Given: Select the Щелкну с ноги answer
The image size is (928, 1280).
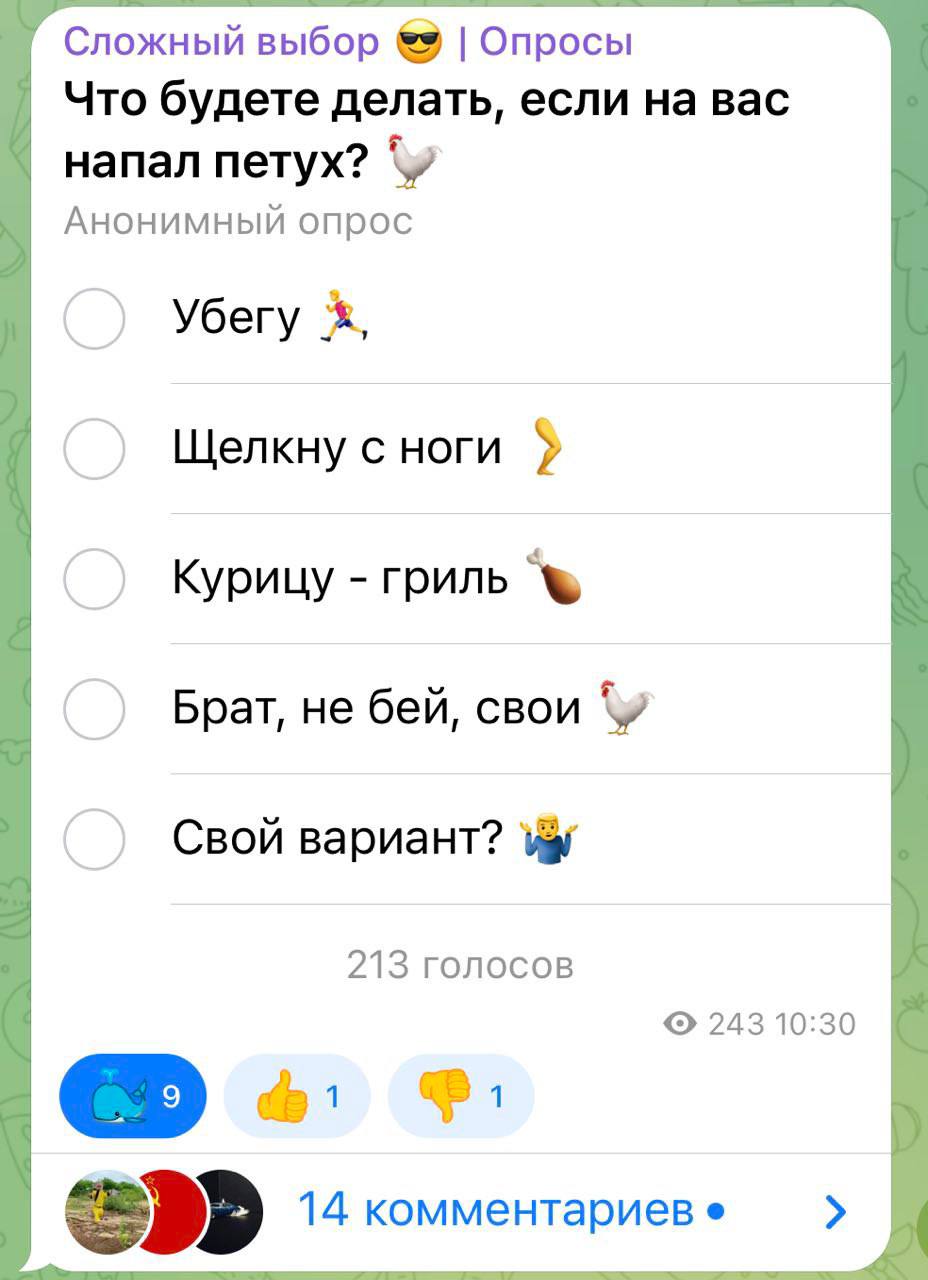Looking at the screenshot, I should point(93,449).
